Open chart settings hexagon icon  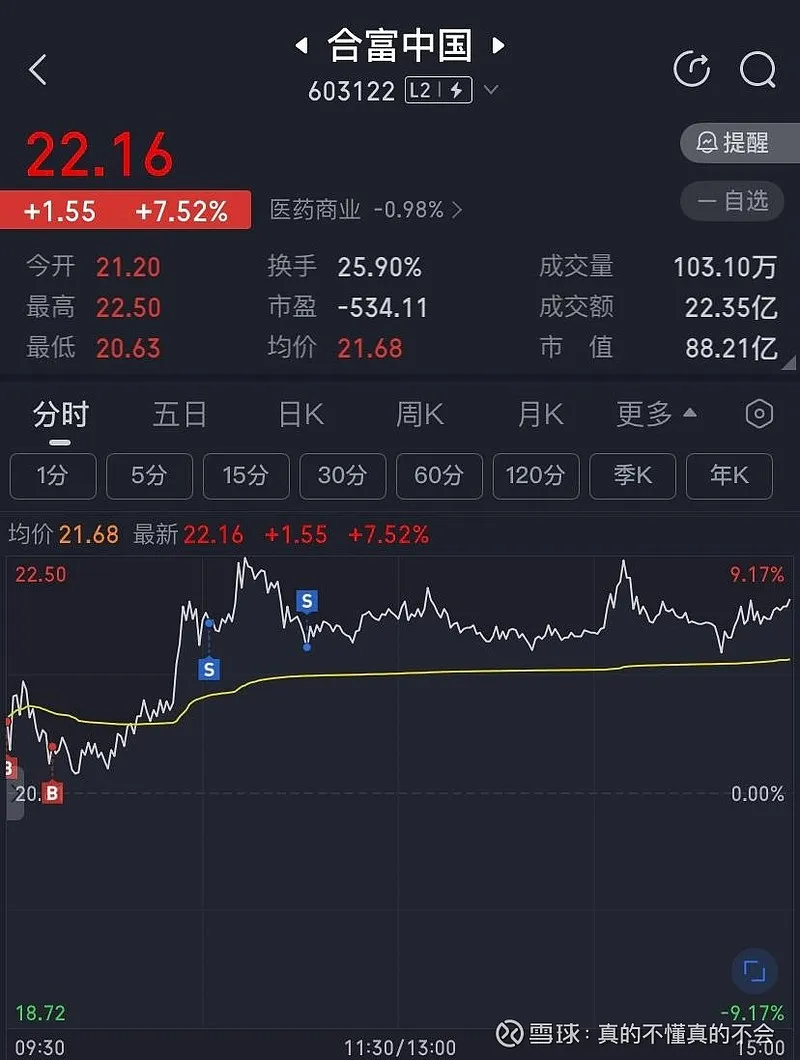click(760, 414)
